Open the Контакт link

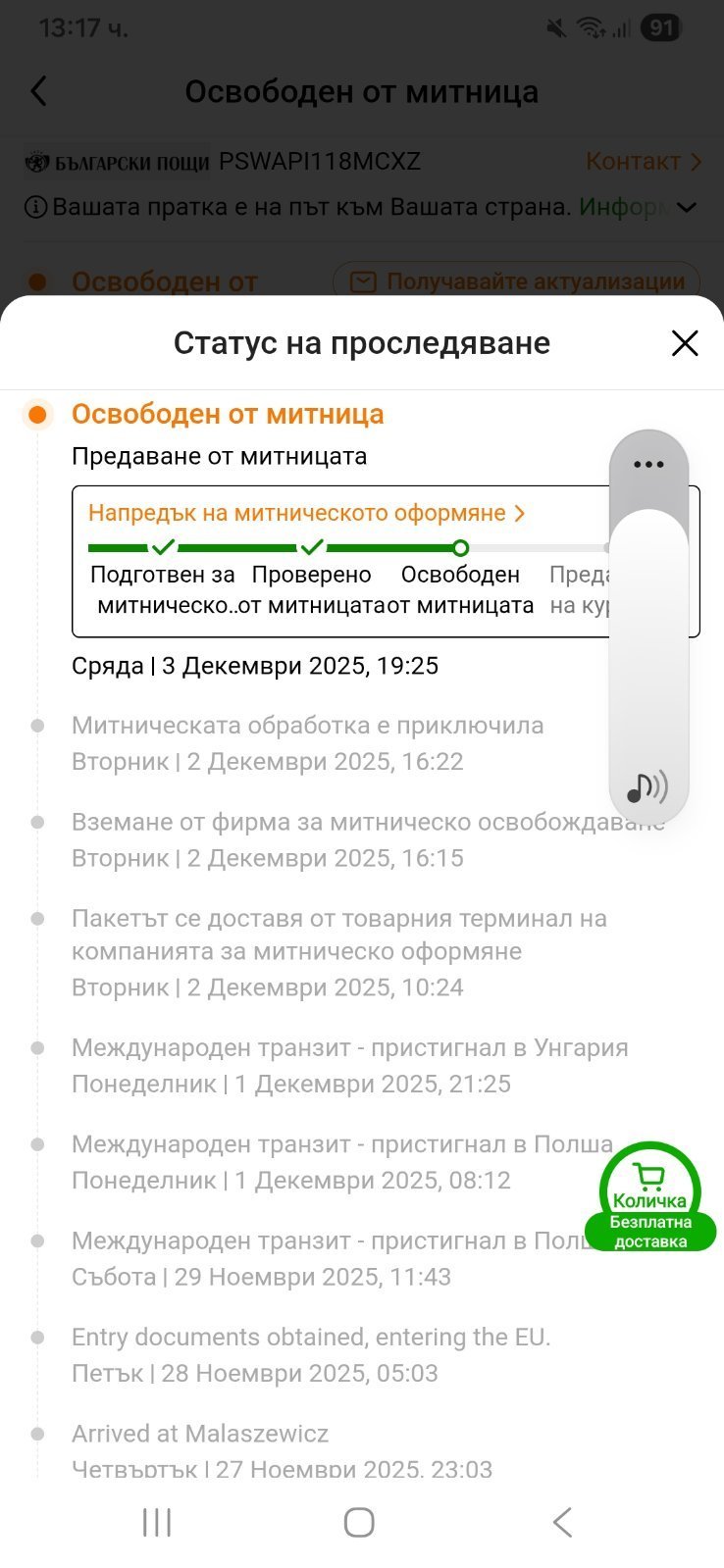point(644,162)
